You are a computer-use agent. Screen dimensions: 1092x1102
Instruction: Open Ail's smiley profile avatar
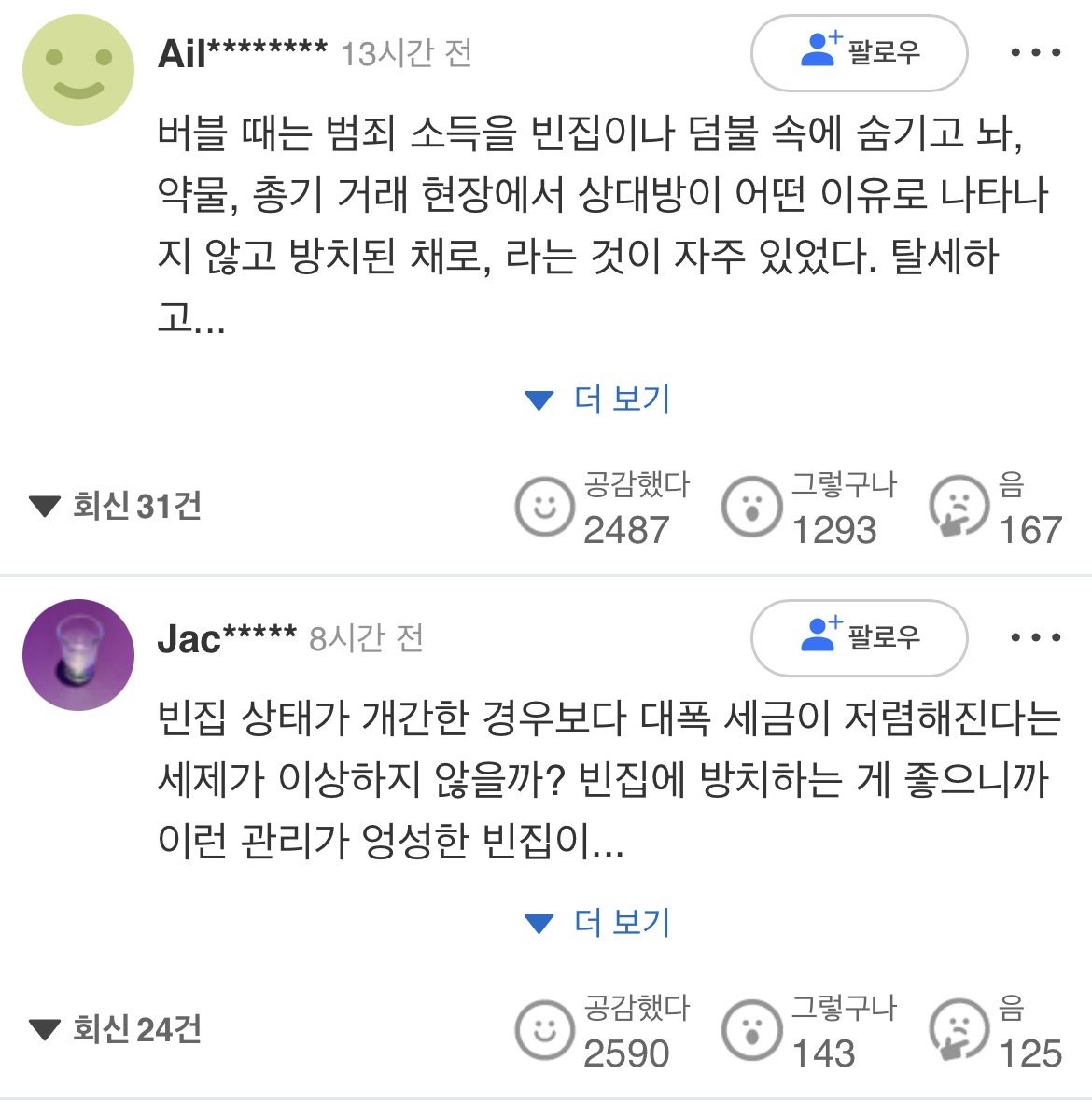(x=78, y=70)
